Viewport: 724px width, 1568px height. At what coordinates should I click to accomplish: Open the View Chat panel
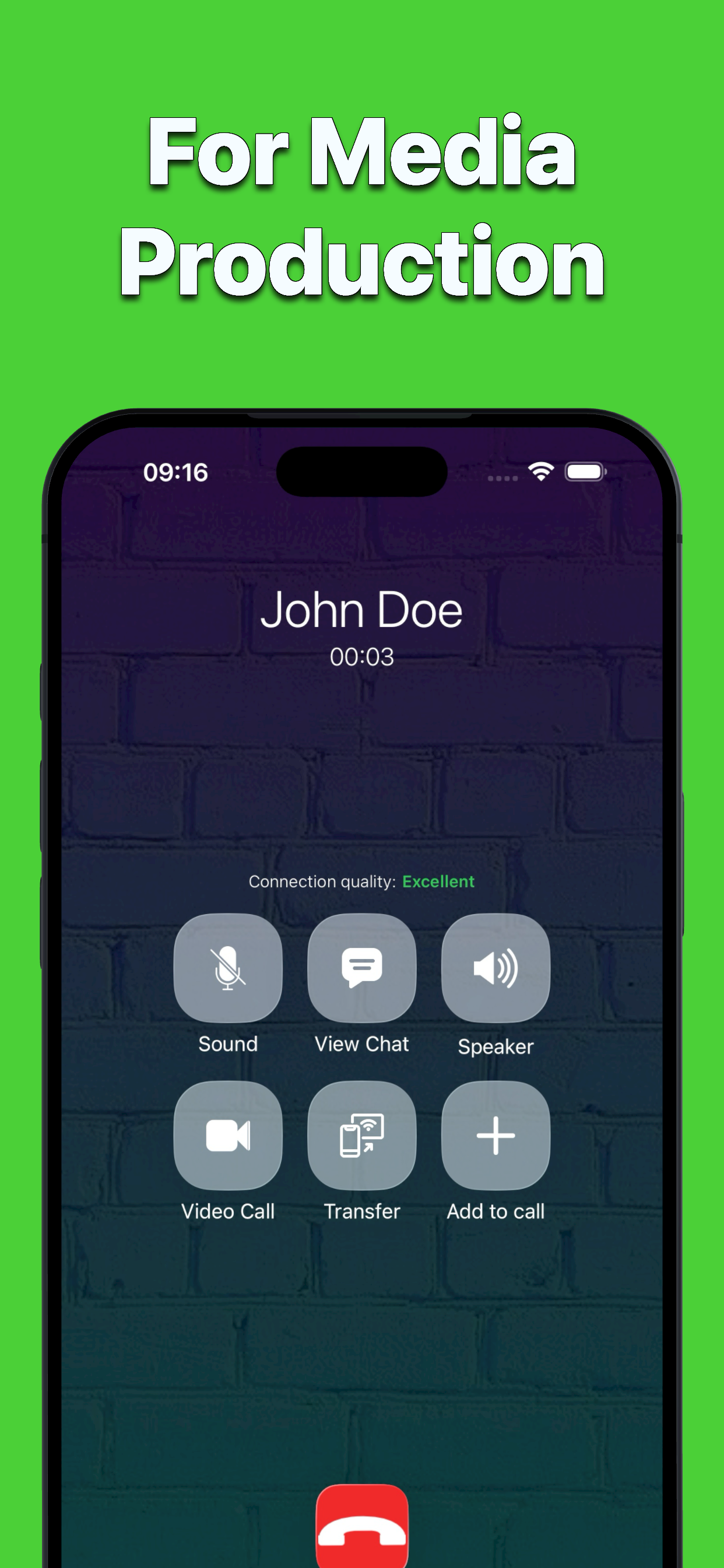pos(361,969)
